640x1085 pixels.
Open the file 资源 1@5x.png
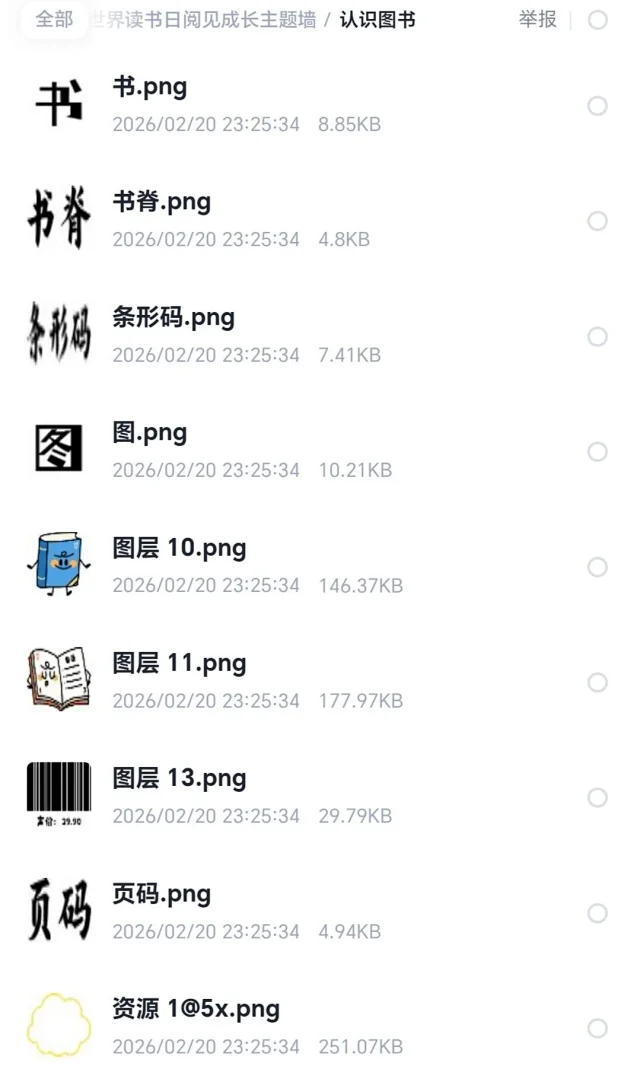coord(196,1009)
